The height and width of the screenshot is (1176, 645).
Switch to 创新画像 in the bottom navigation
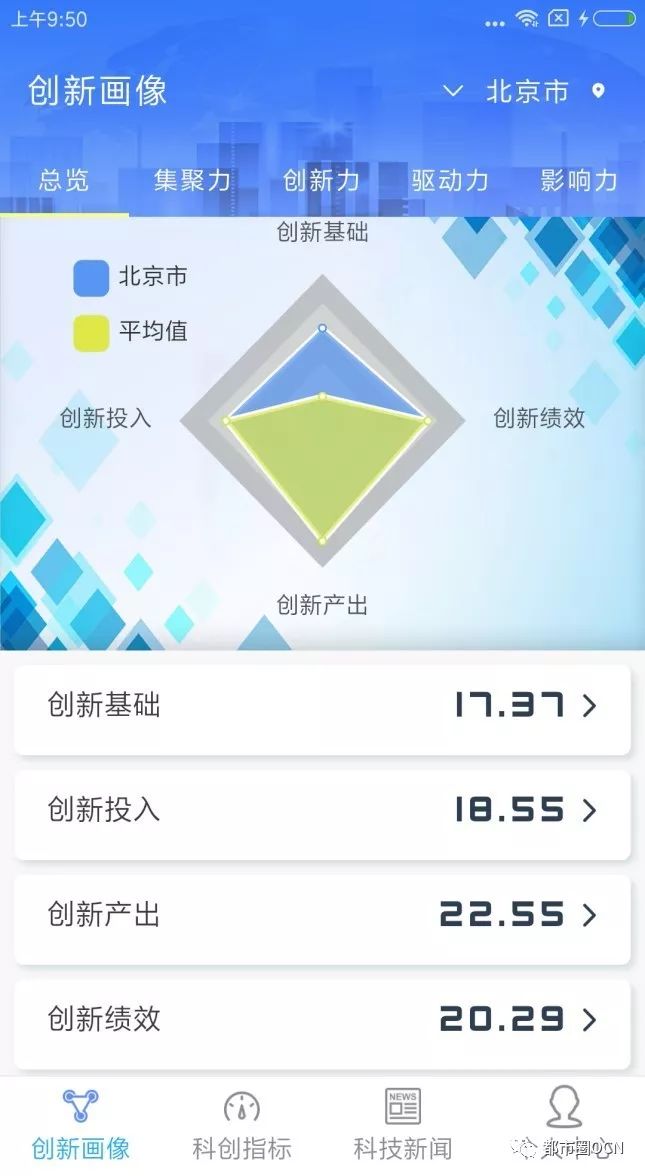pos(81,1125)
